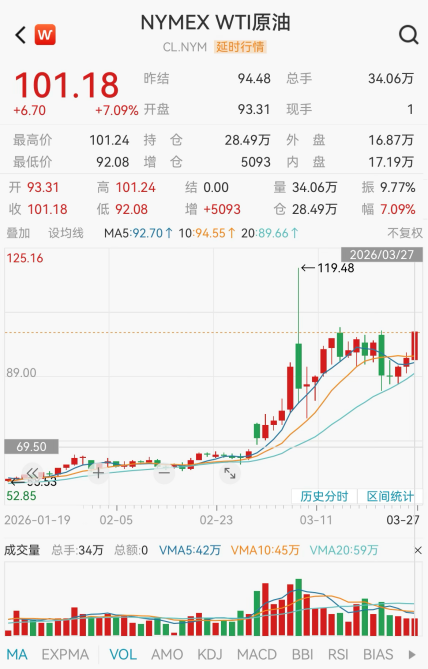428x669 pixels.
Task: Expand chart to fullscreen
Action: (230, 473)
